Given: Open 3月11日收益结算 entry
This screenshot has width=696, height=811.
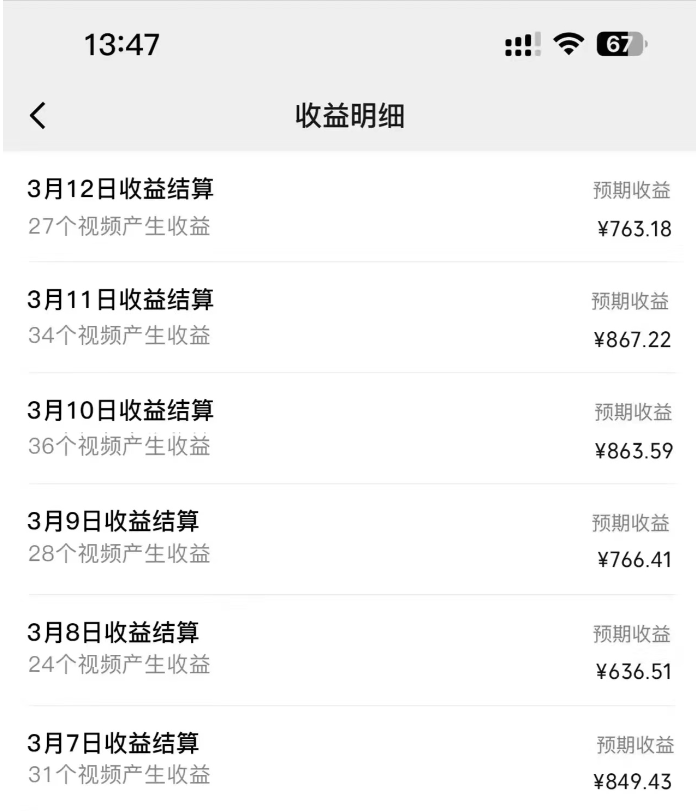Looking at the screenshot, I should coord(348,317).
